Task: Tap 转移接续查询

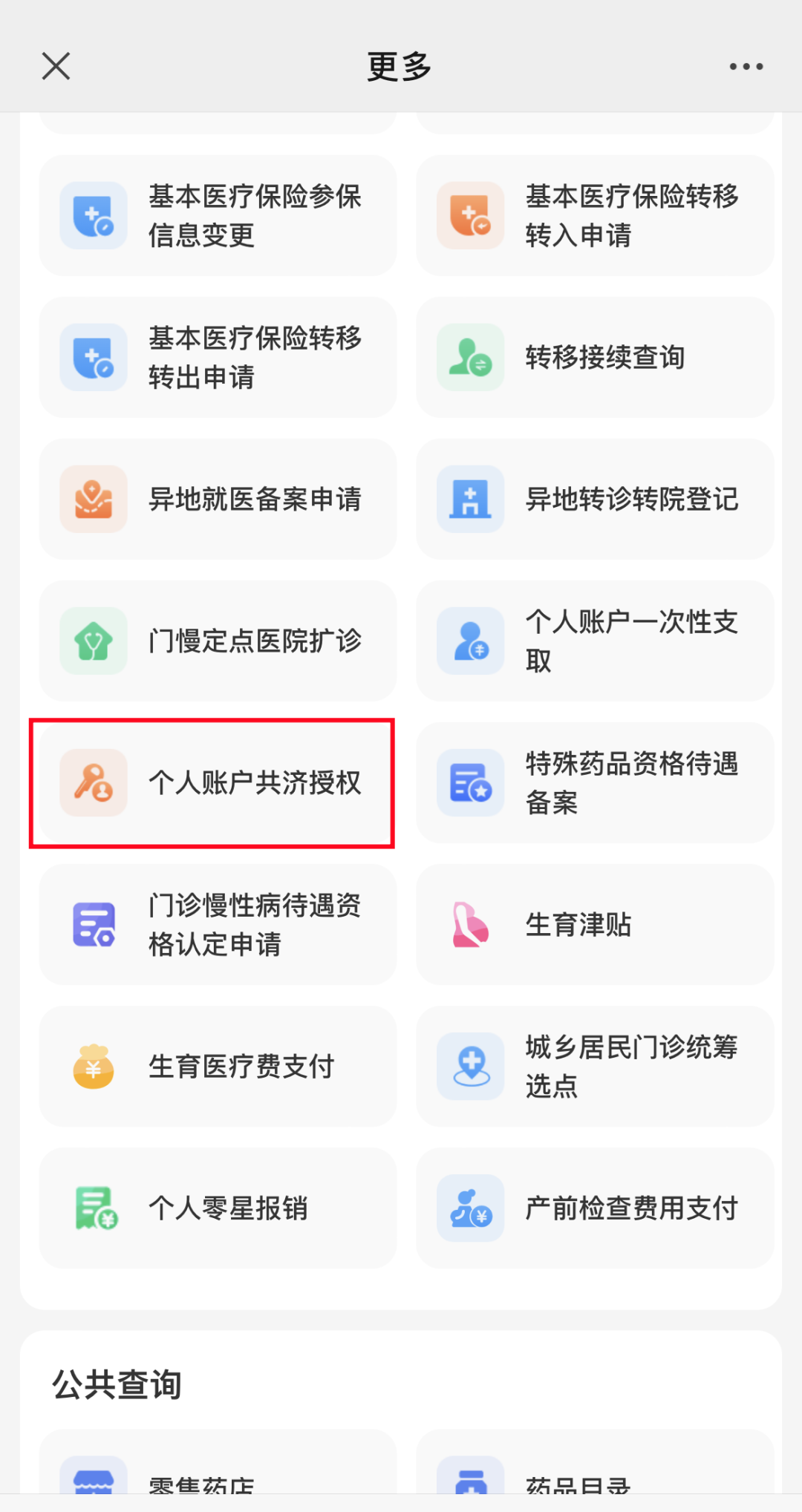Action: click(x=595, y=357)
